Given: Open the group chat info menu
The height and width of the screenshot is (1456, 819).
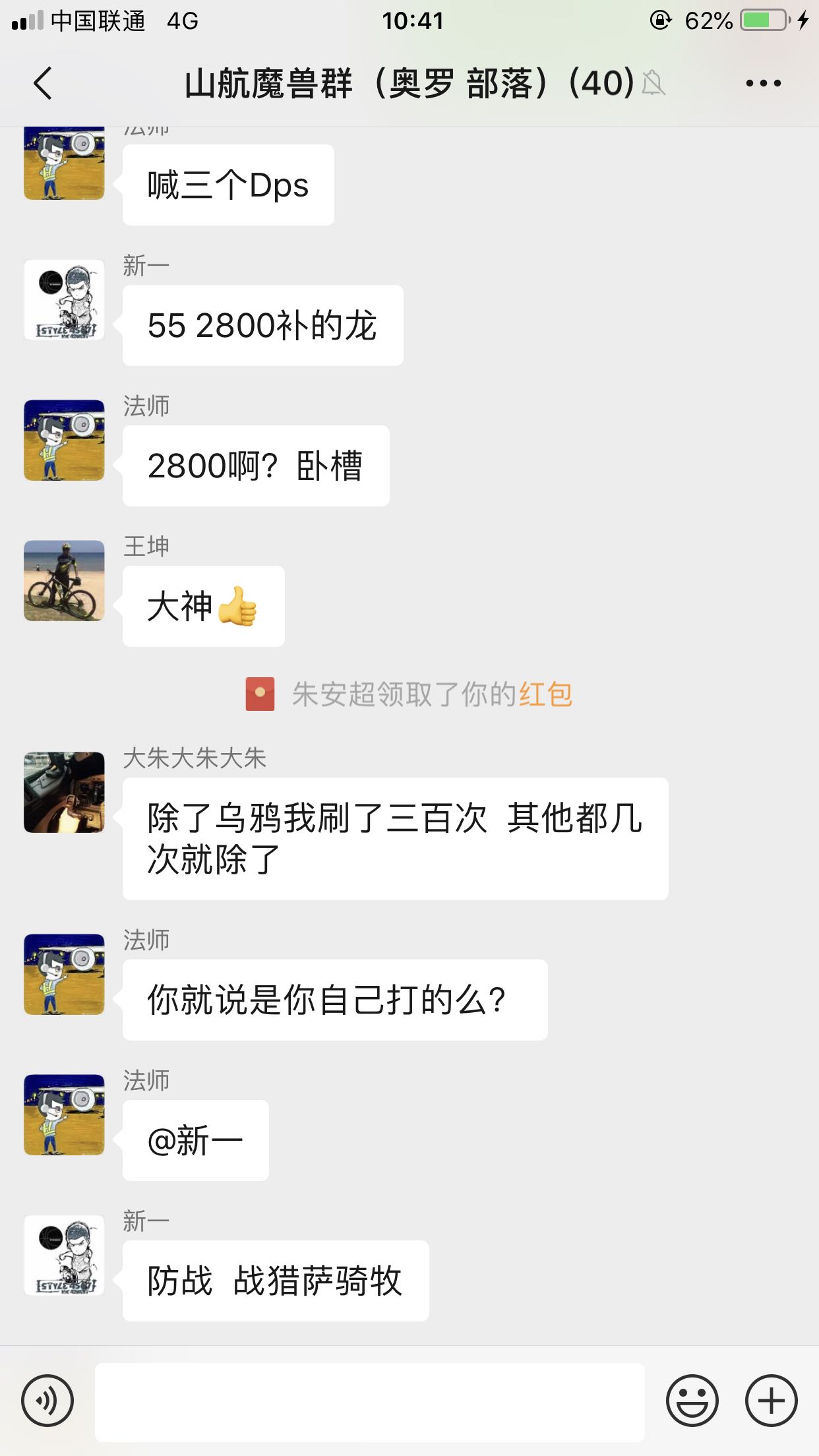Looking at the screenshot, I should (763, 84).
